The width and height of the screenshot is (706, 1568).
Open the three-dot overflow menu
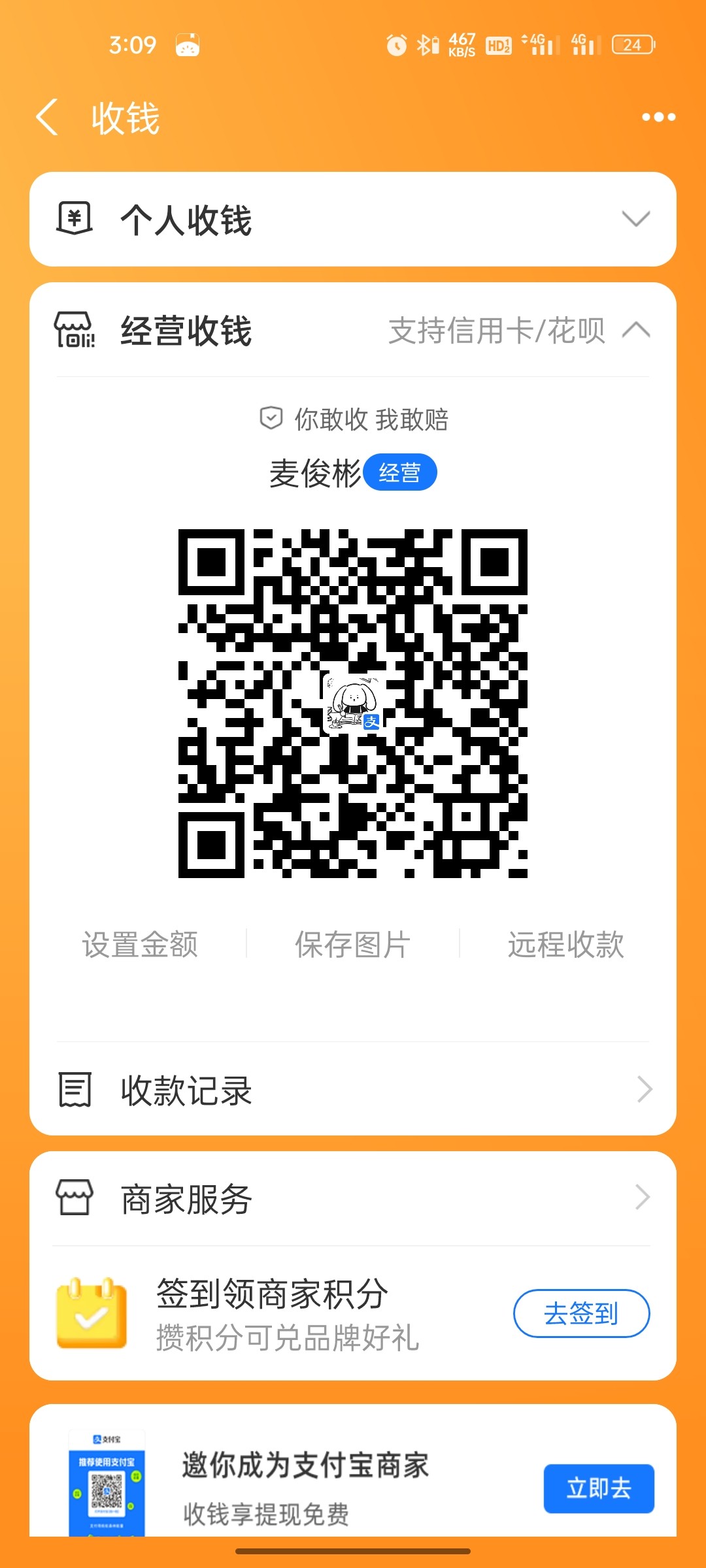pos(658,118)
